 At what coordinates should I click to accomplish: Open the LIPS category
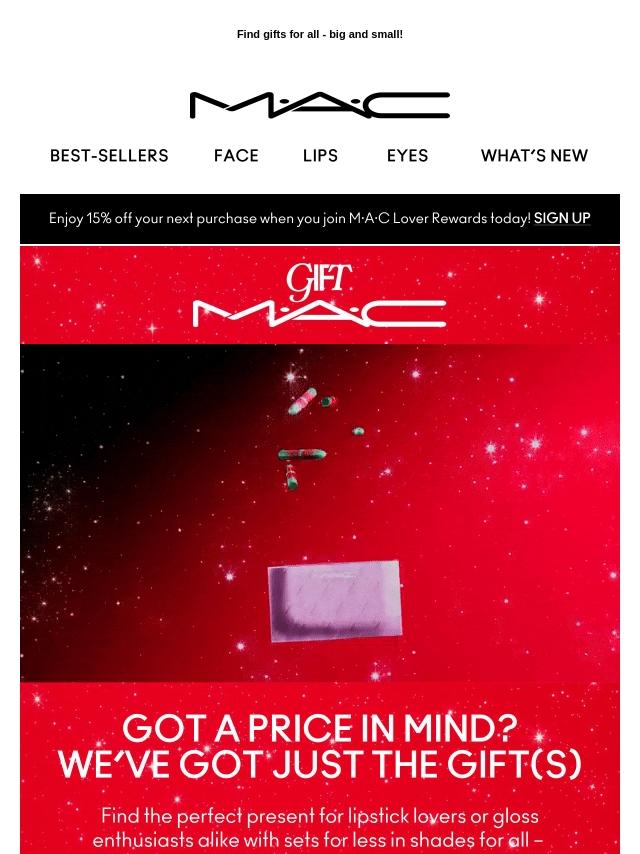320,156
